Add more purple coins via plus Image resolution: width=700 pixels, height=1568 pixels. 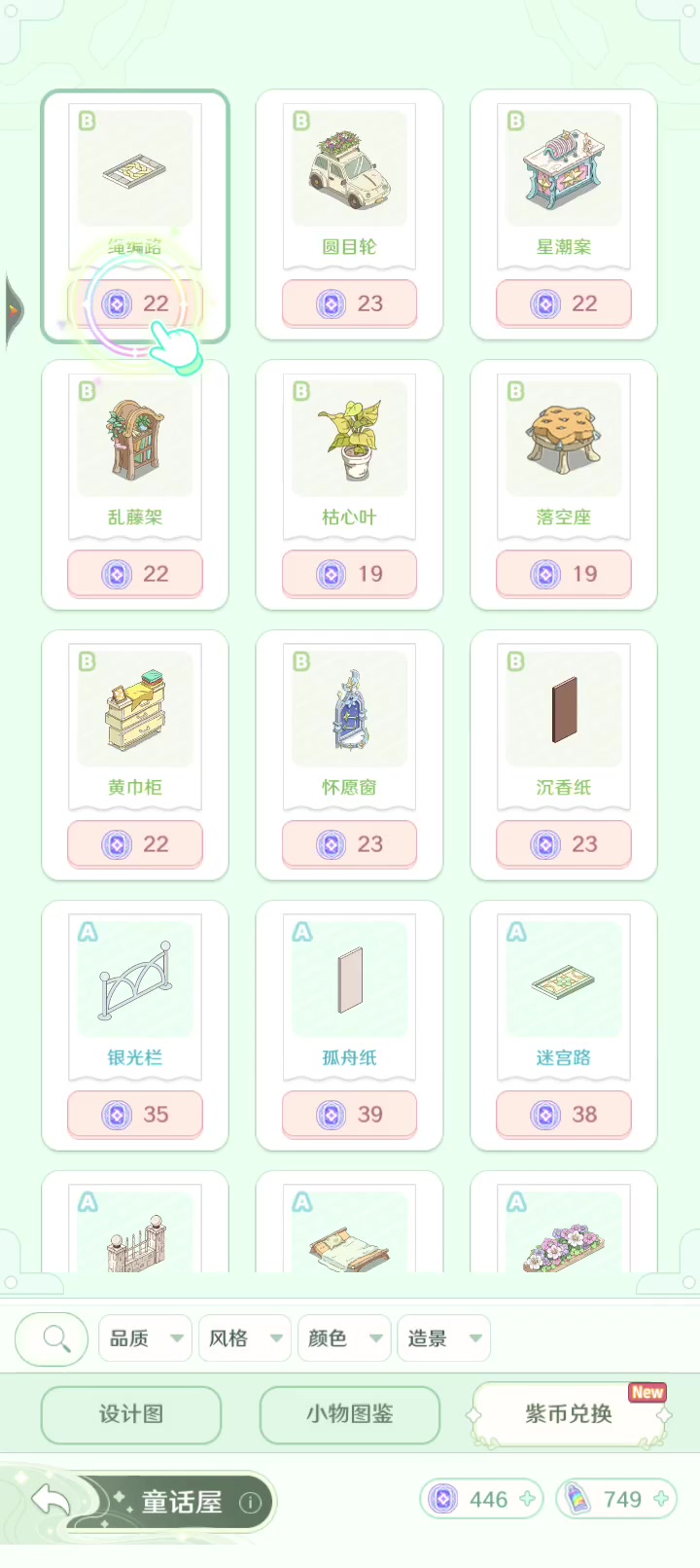(x=527, y=1500)
